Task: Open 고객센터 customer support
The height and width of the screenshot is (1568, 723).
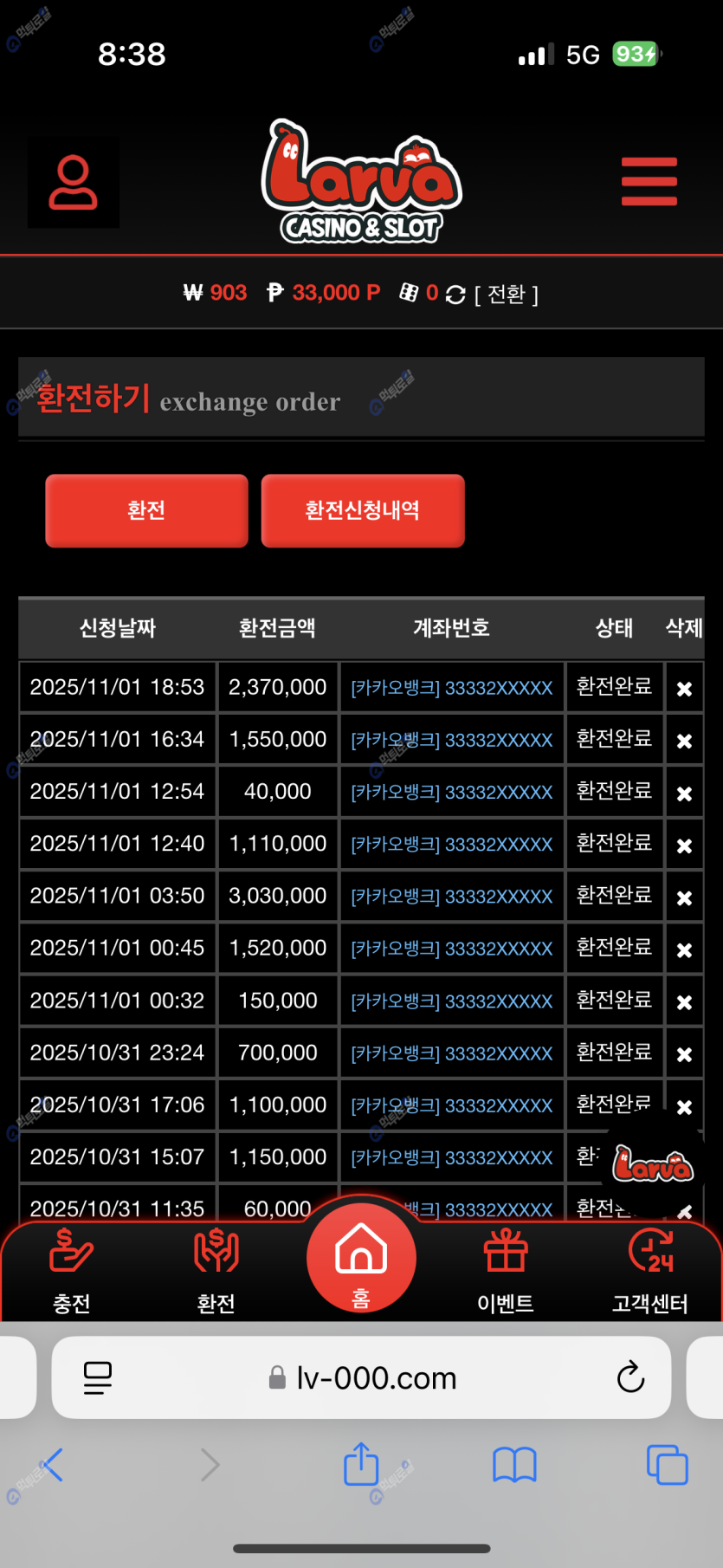Action: click(650, 1271)
